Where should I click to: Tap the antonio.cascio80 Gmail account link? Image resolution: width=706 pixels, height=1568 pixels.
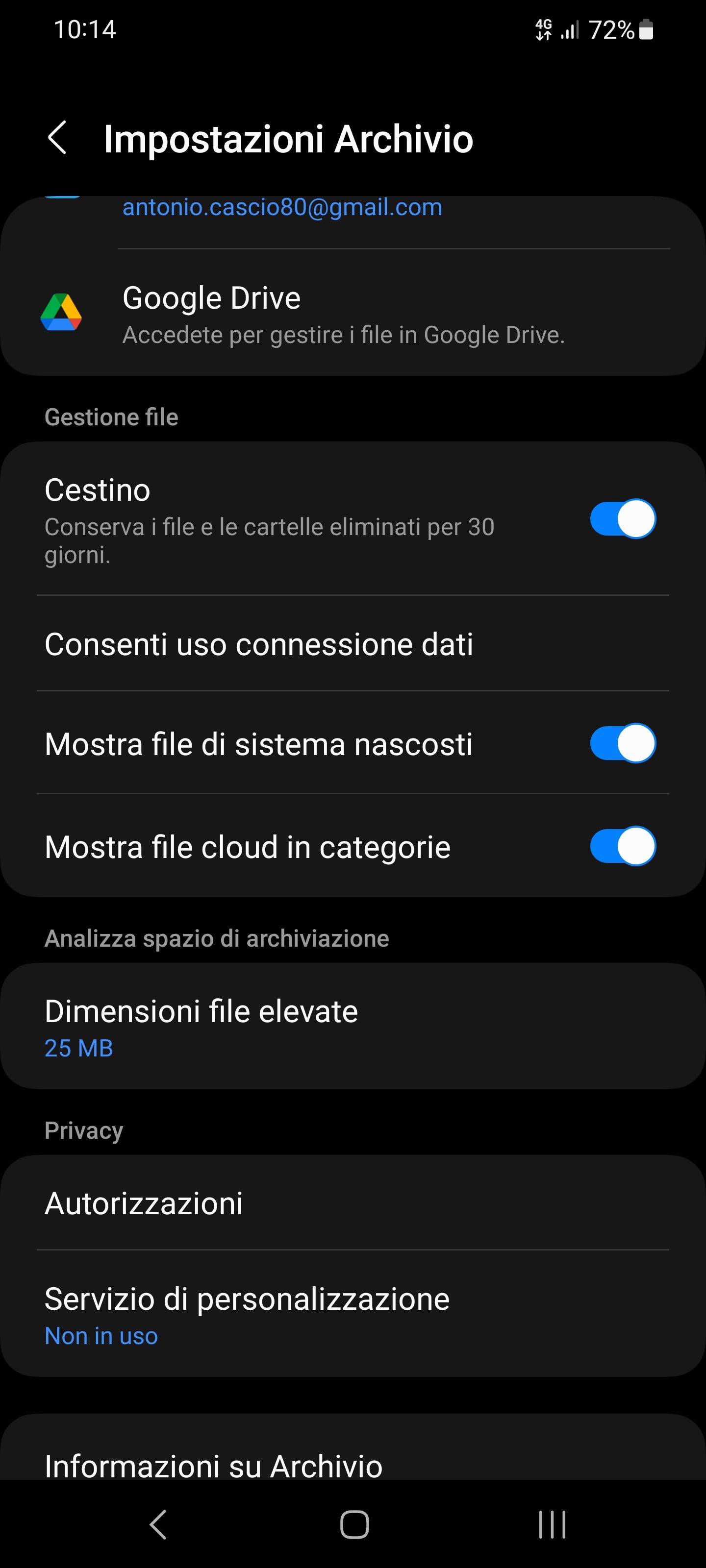pyautogui.click(x=281, y=208)
